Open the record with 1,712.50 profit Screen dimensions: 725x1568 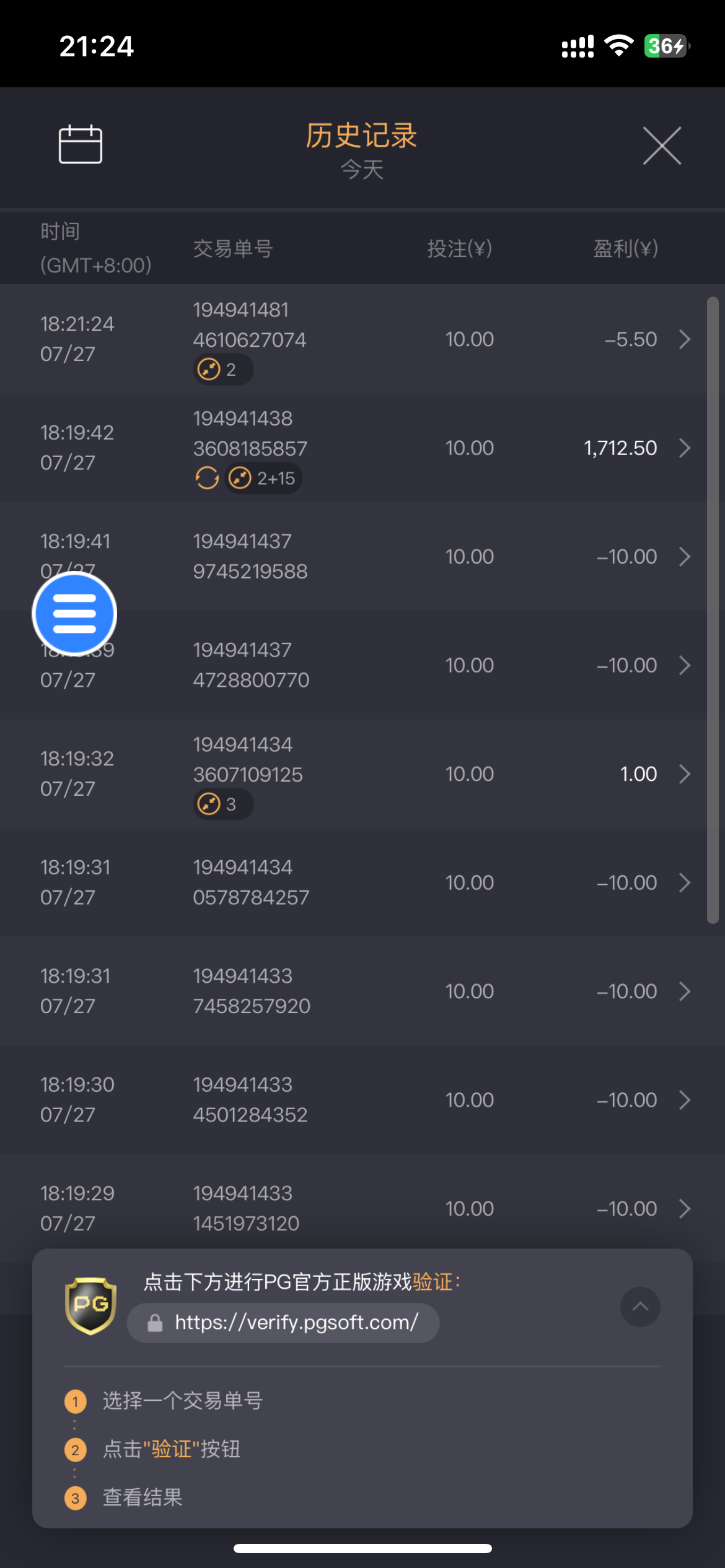(362, 448)
